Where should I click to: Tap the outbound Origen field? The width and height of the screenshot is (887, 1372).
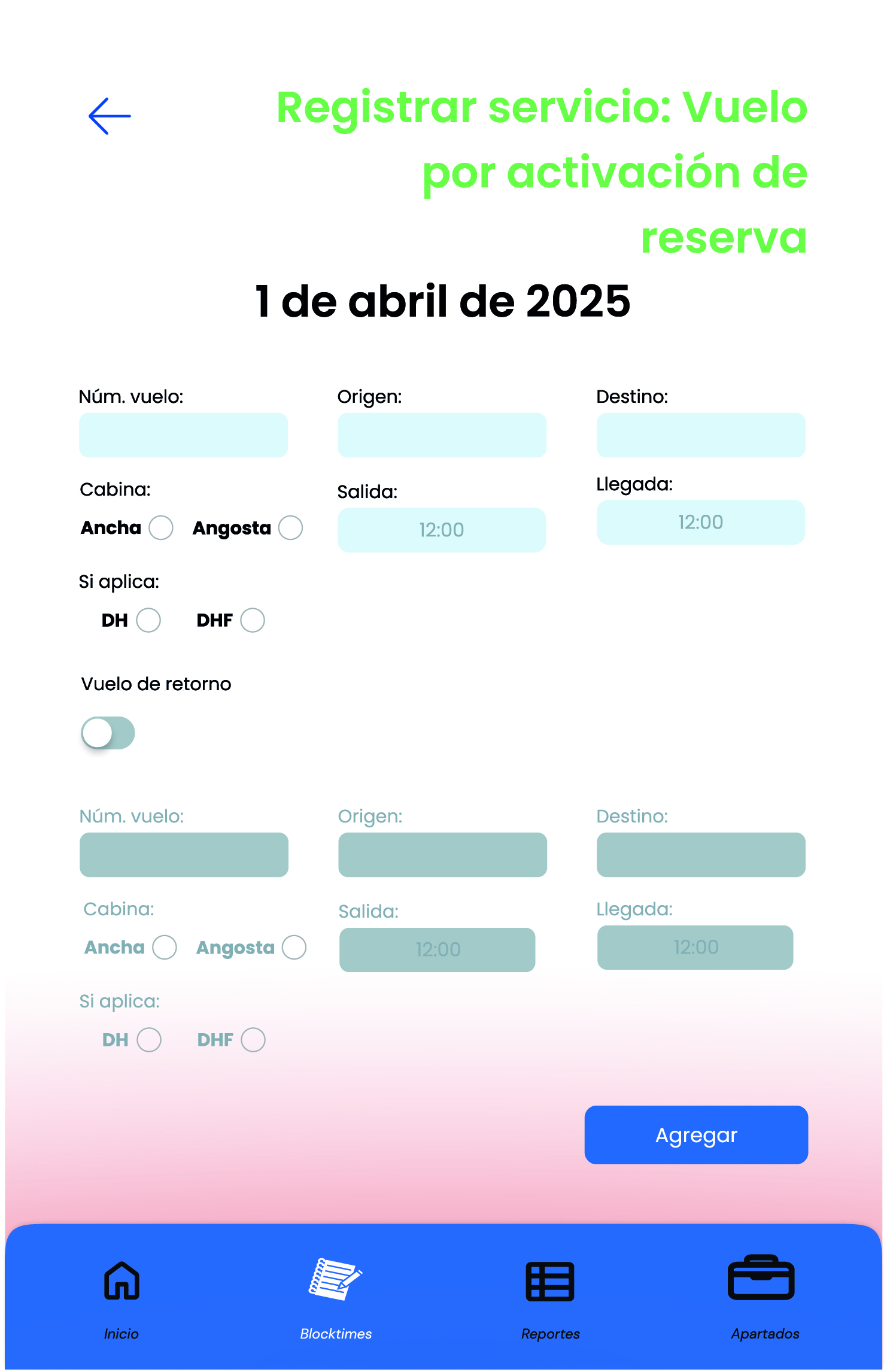[x=442, y=435]
